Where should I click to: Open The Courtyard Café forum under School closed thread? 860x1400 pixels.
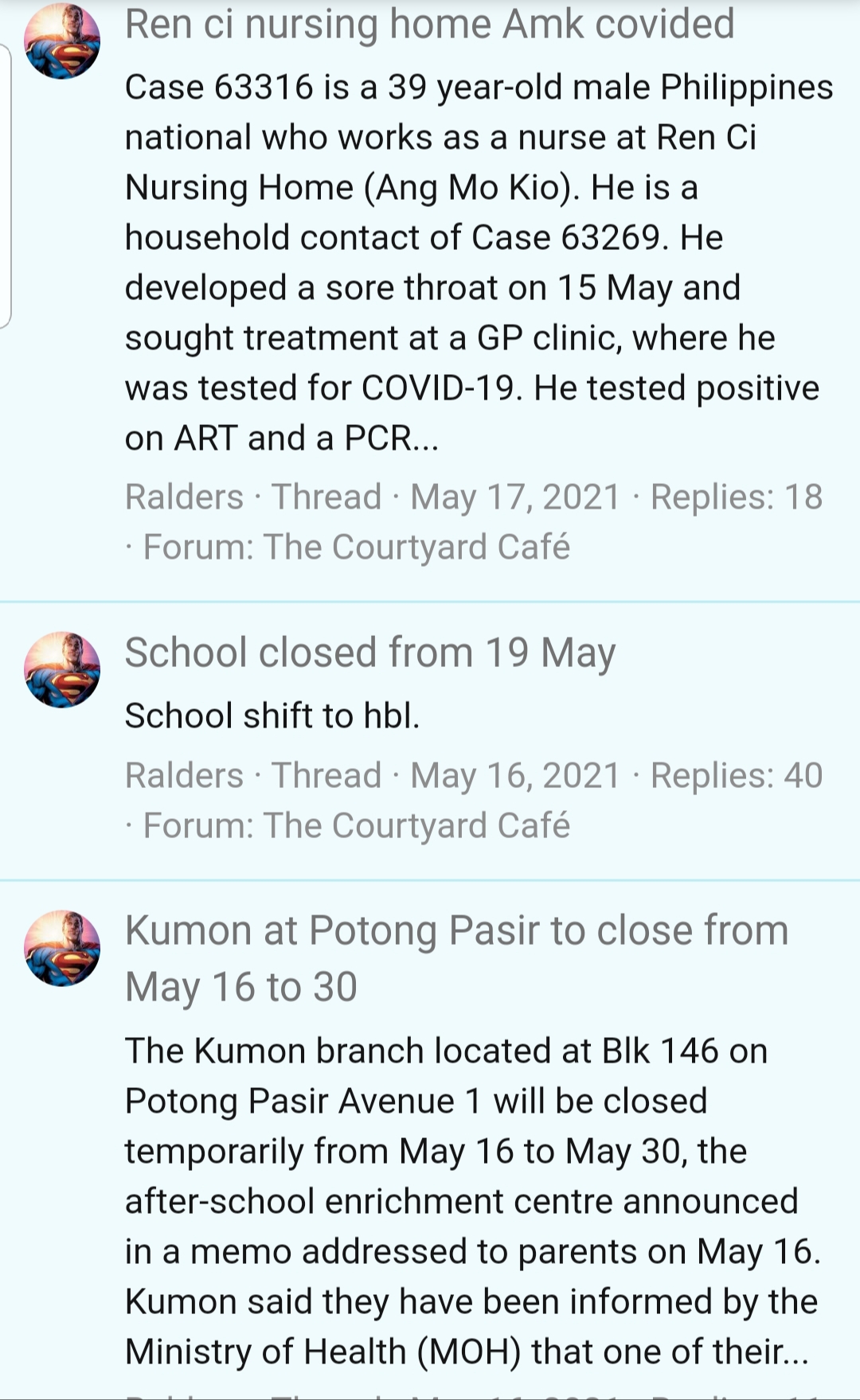click(416, 826)
